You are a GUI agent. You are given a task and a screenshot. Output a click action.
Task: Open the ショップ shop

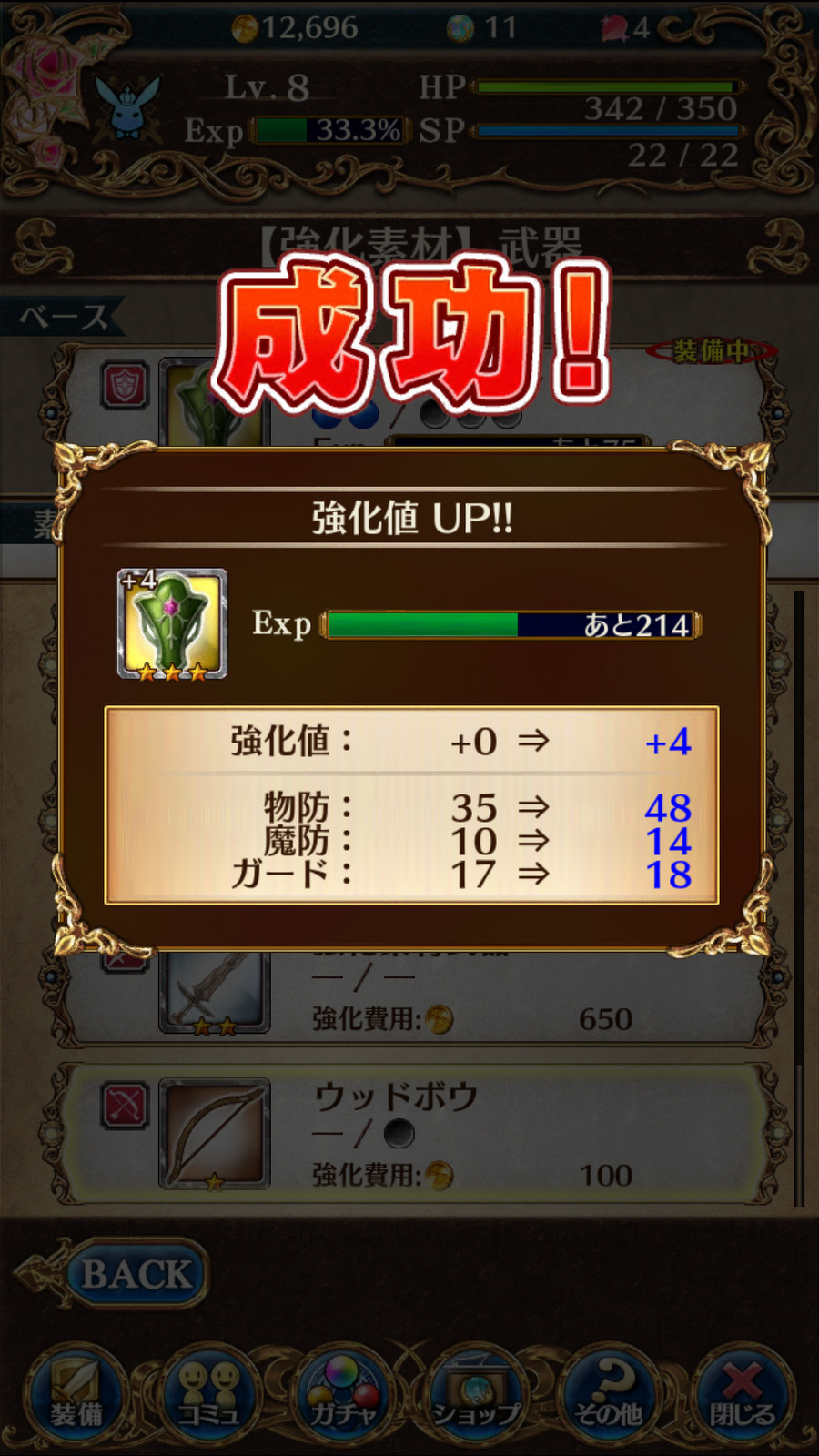[x=475, y=1394]
